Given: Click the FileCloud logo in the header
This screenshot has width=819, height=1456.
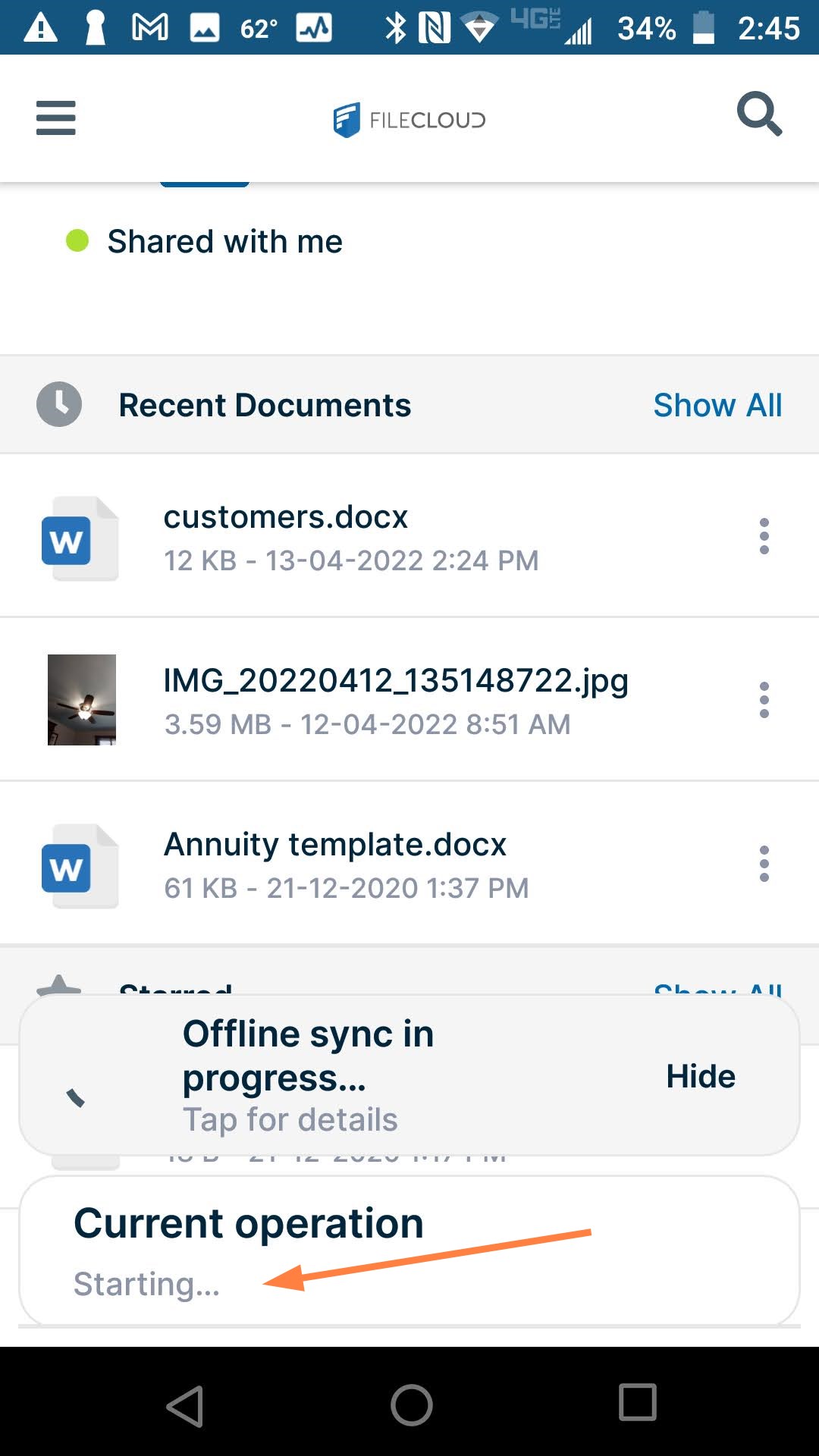Looking at the screenshot, I should click(409, 119).
